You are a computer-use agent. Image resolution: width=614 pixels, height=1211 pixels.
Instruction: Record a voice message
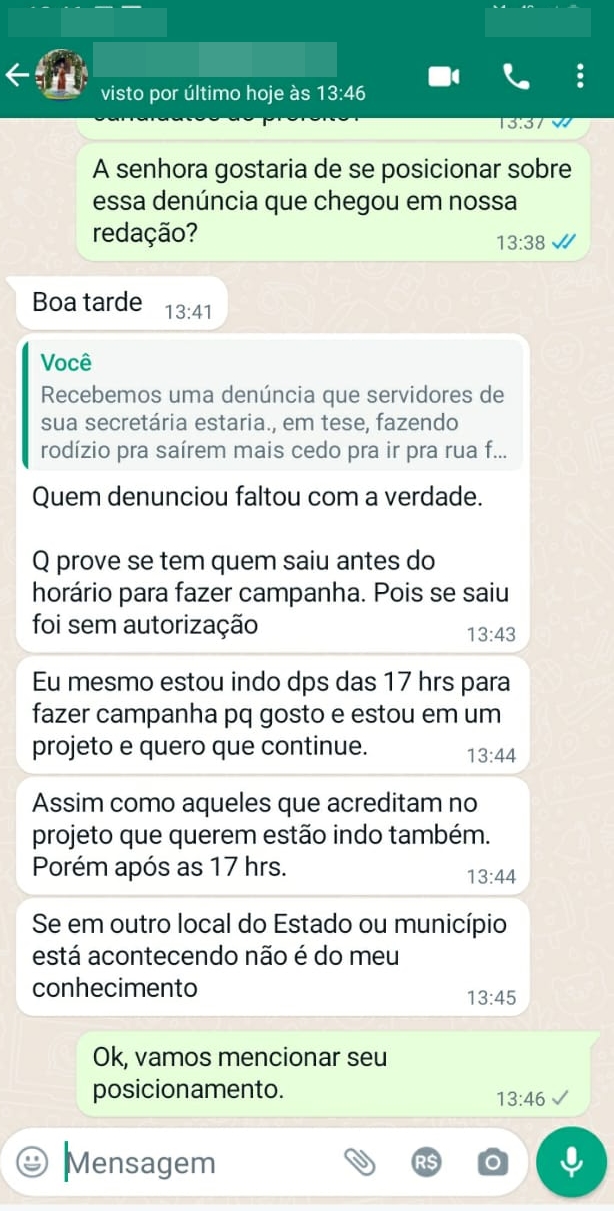(x=571, y=1161)
